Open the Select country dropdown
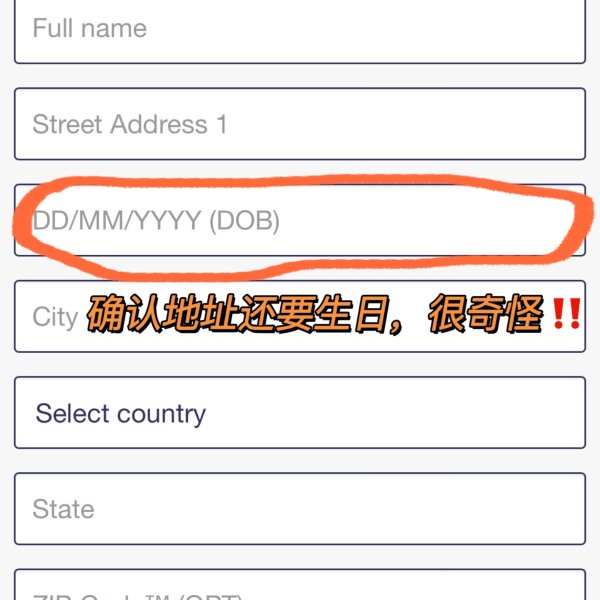600x600 pixels. coord(300,413)
